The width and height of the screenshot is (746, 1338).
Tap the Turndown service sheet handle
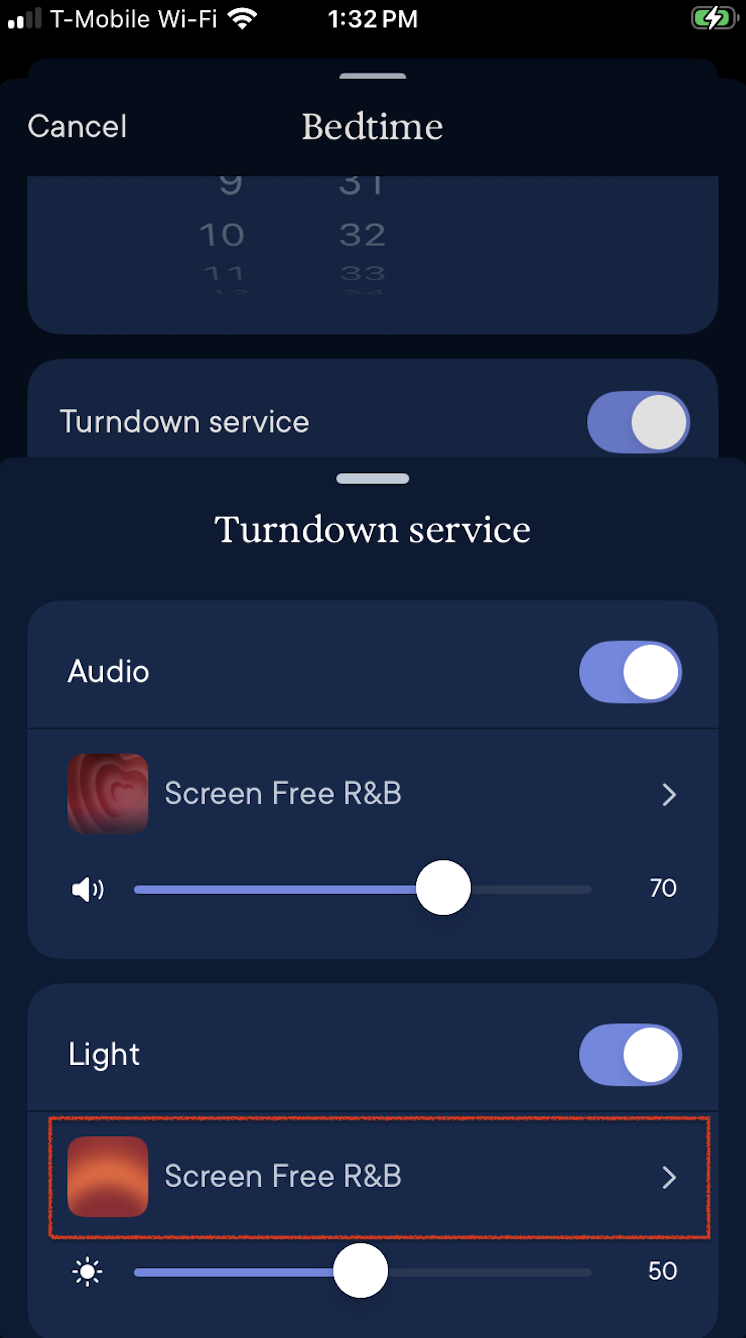click(373, 479)
